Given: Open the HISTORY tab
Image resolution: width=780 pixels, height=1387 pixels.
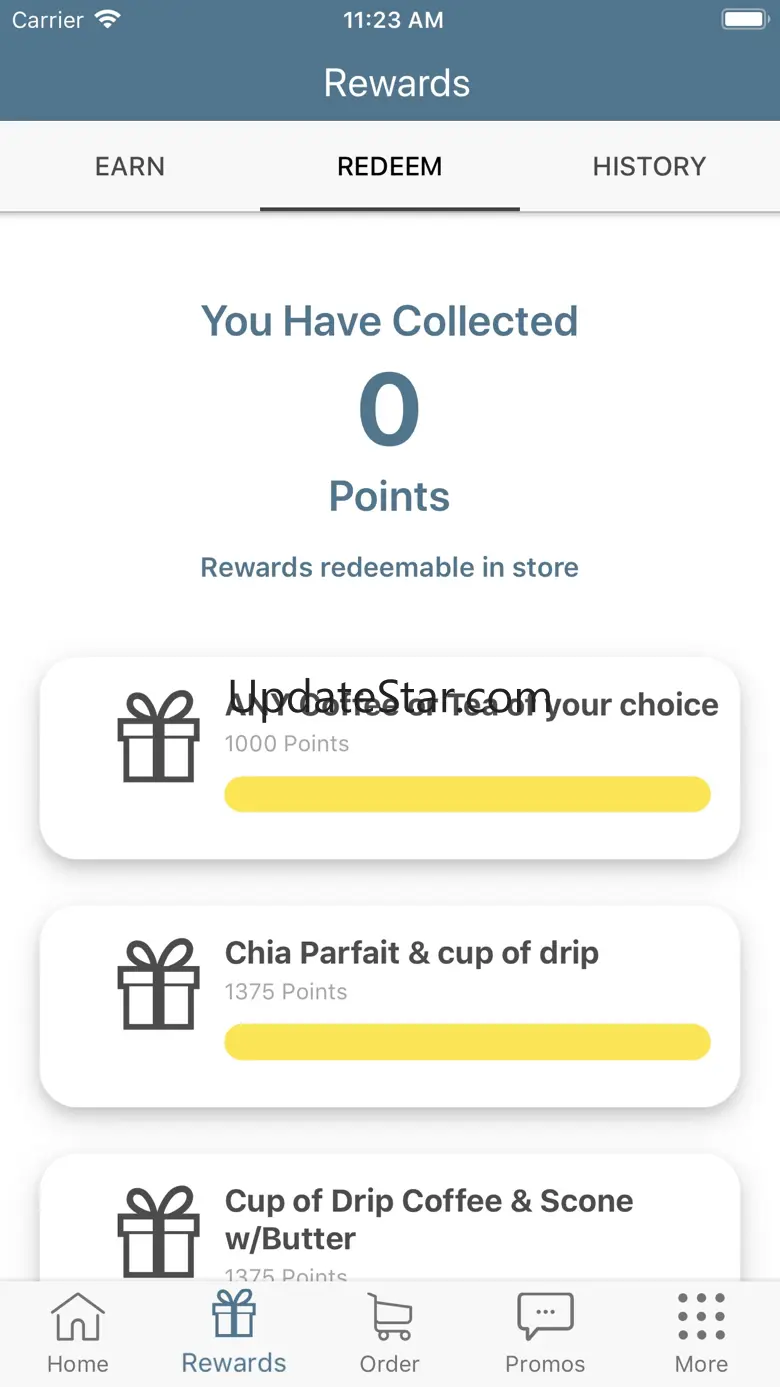Looking at the screenshot, I should click(649, 166).
